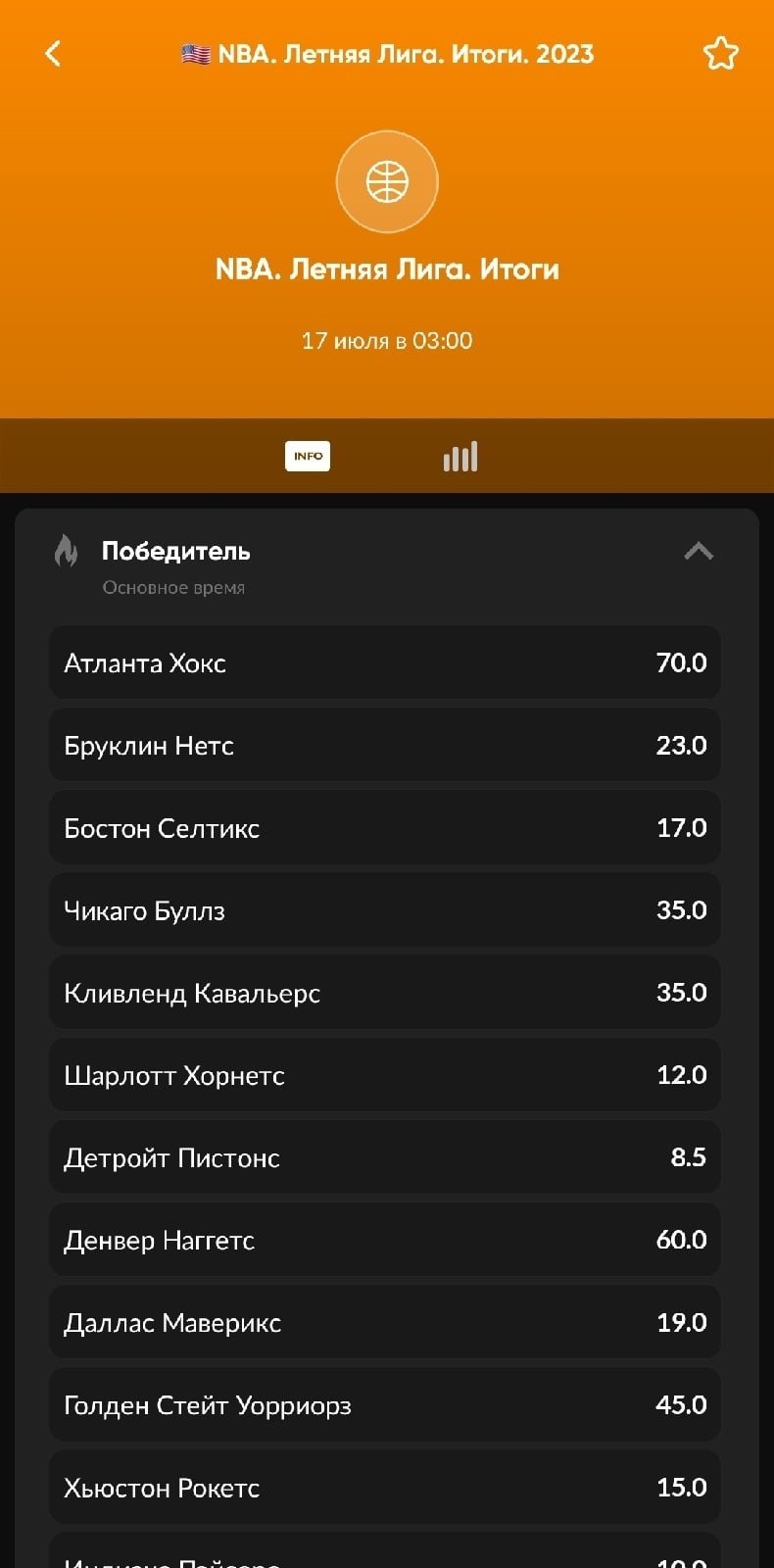Collapse the Победитель market section
The height and width of the screenshot is (1568, 774).
[698, 551]
